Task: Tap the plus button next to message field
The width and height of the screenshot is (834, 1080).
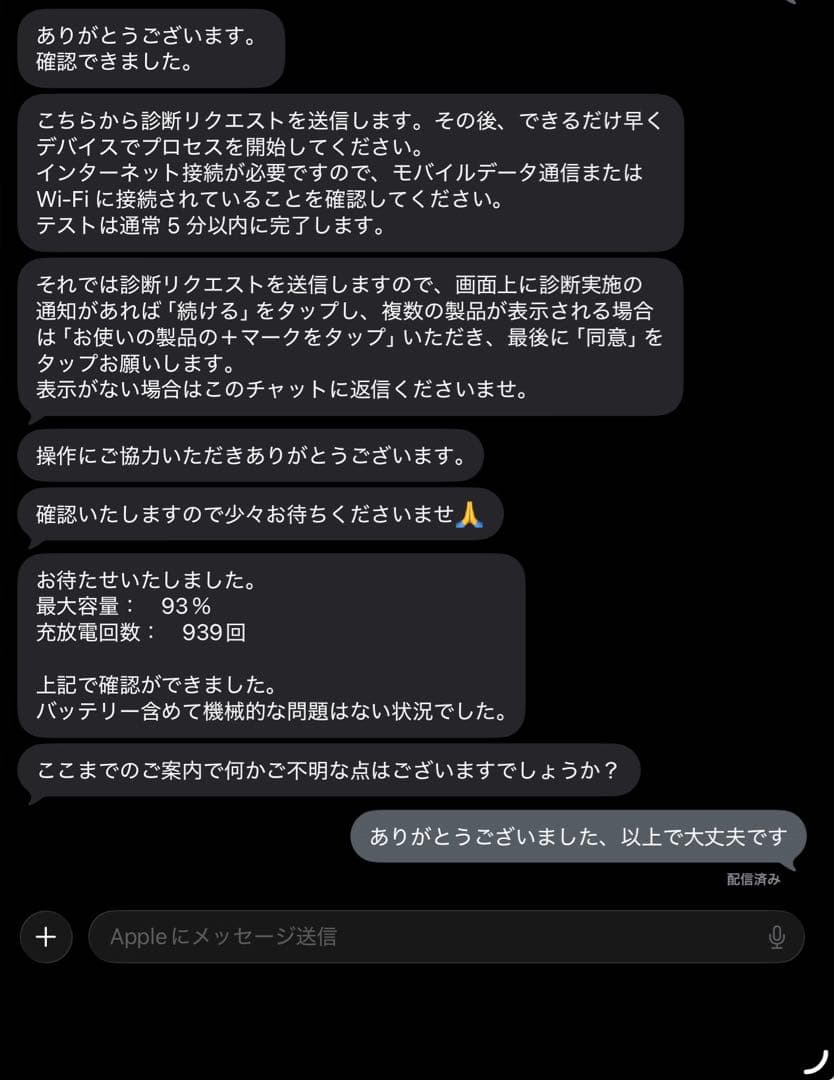Action: 46,937
